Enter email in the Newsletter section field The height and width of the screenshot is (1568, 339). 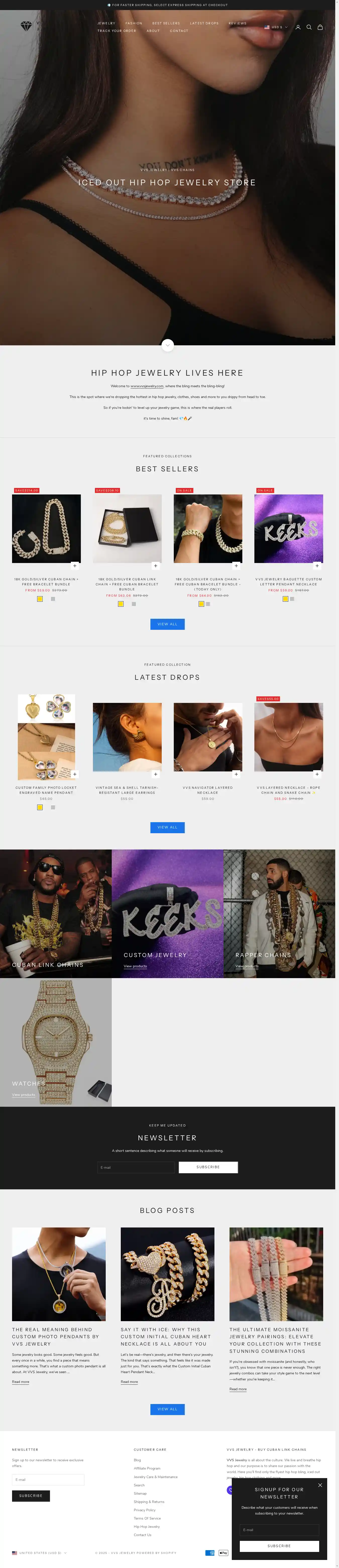tap(136, 1167)
